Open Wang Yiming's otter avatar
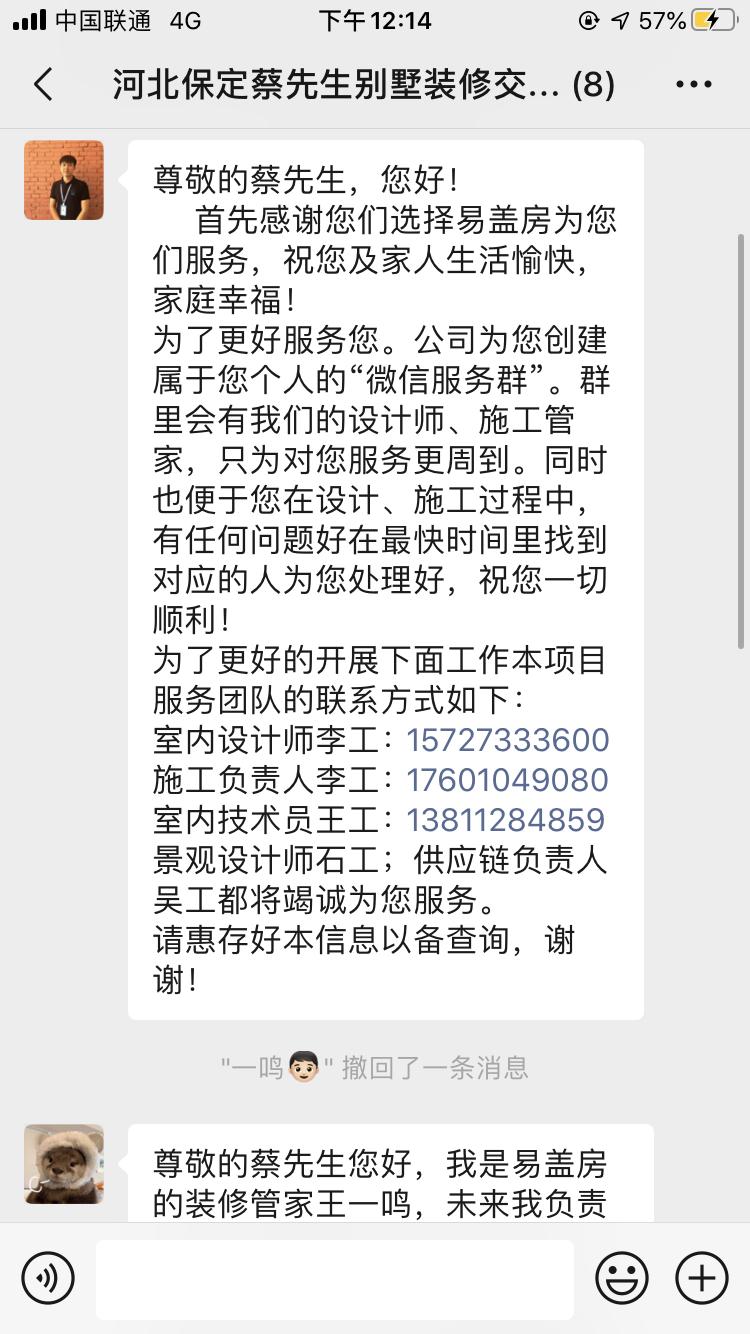This screenshot has height=1334, width=750. (x=63, y=1164)
